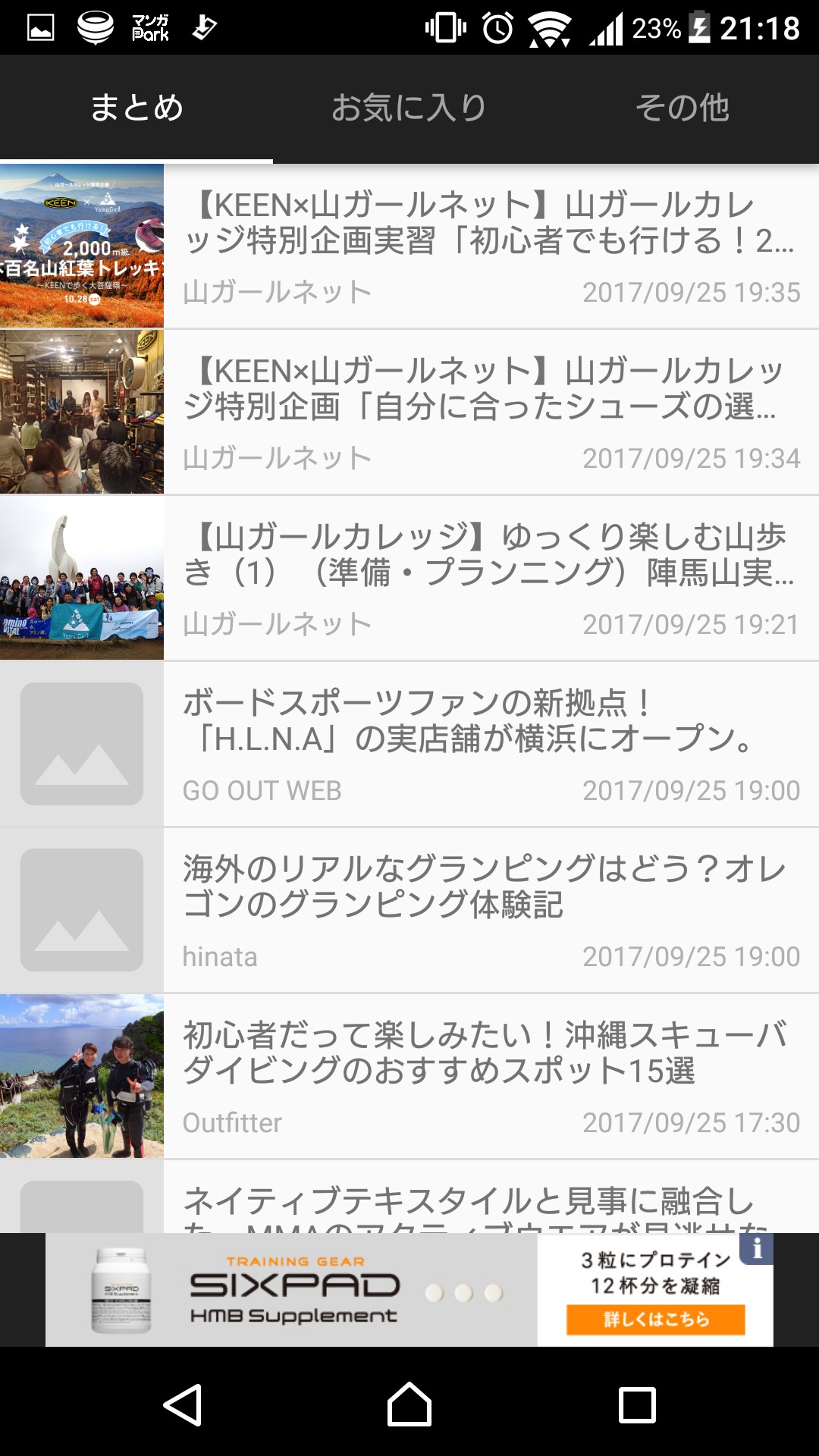Open the 初心者でも行ける 山ガールカレッジ article

489,246
